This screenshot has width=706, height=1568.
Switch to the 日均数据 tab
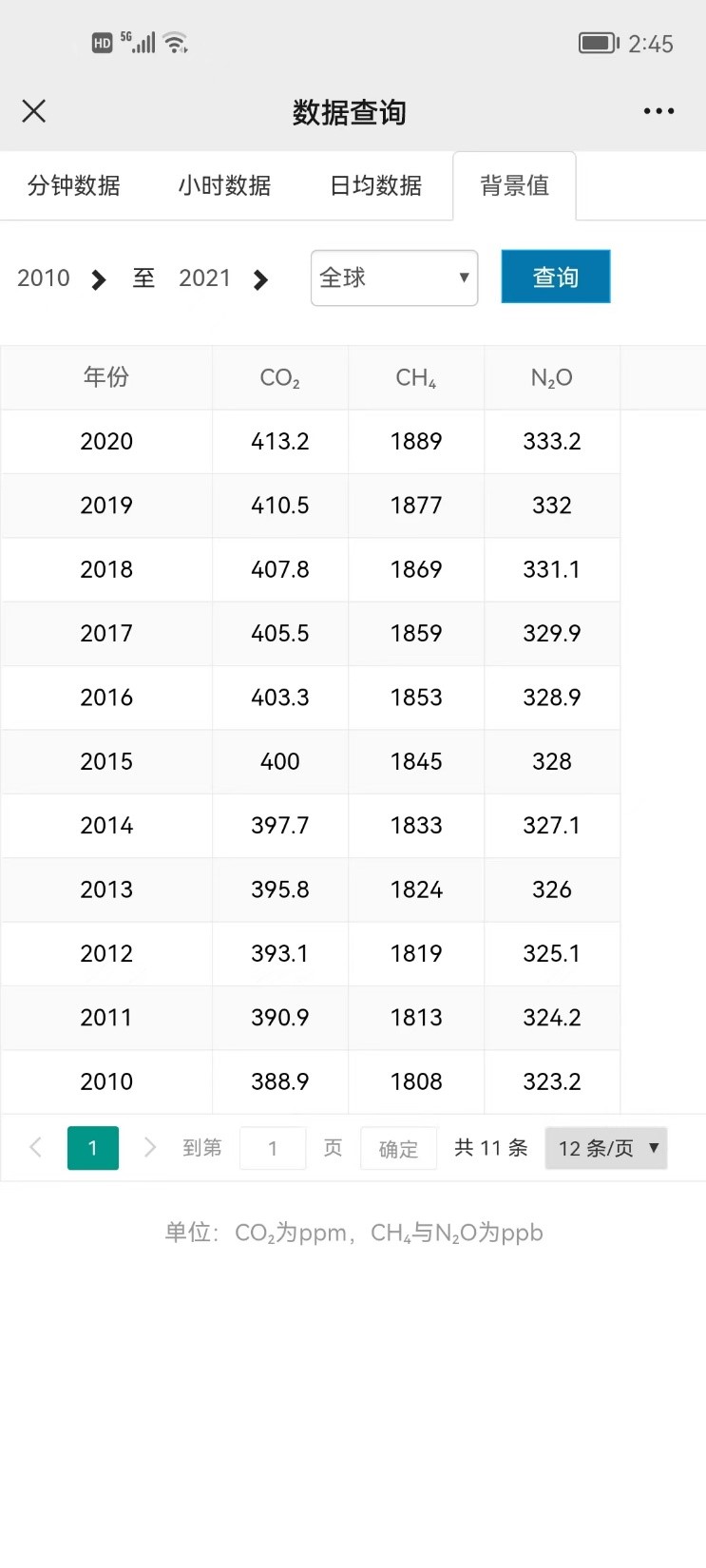(x=375, y=185)
